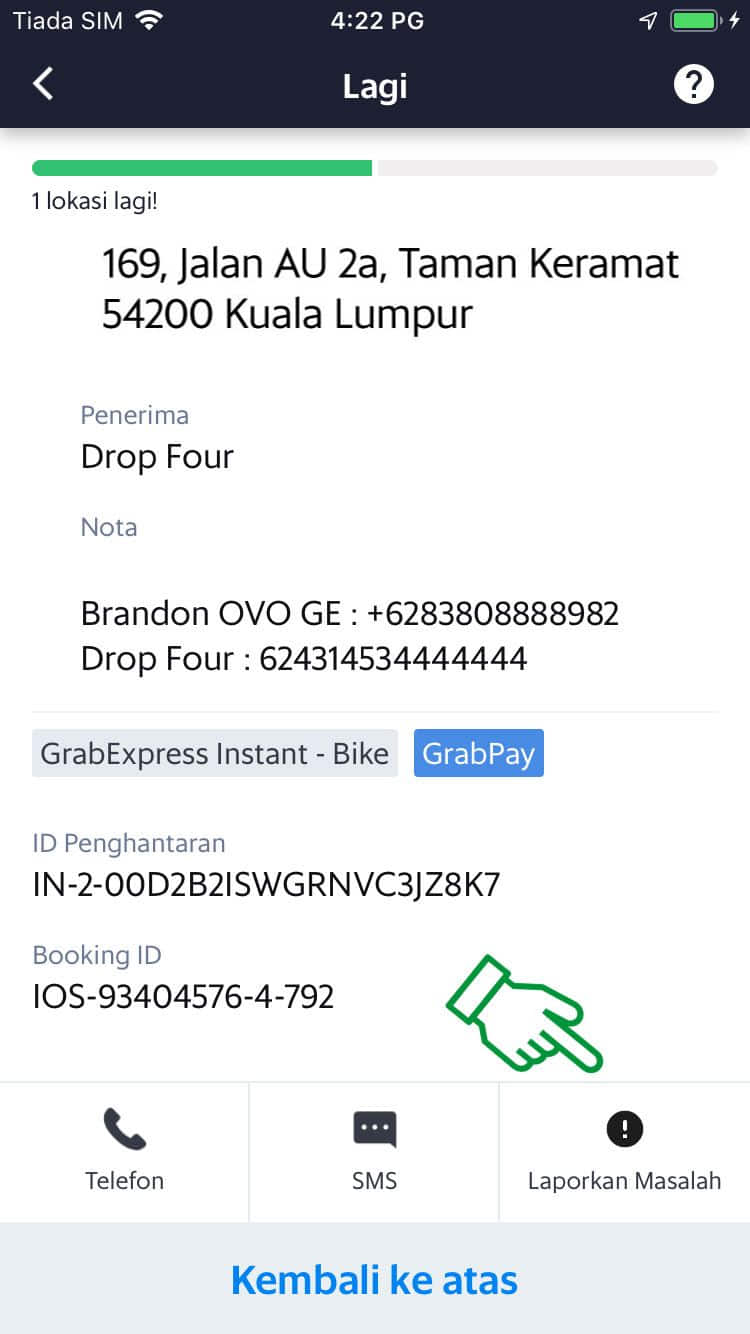Screen dimensions: 750x1334
Task: Open the help question mark icon
Action: [x=693, y=85]
